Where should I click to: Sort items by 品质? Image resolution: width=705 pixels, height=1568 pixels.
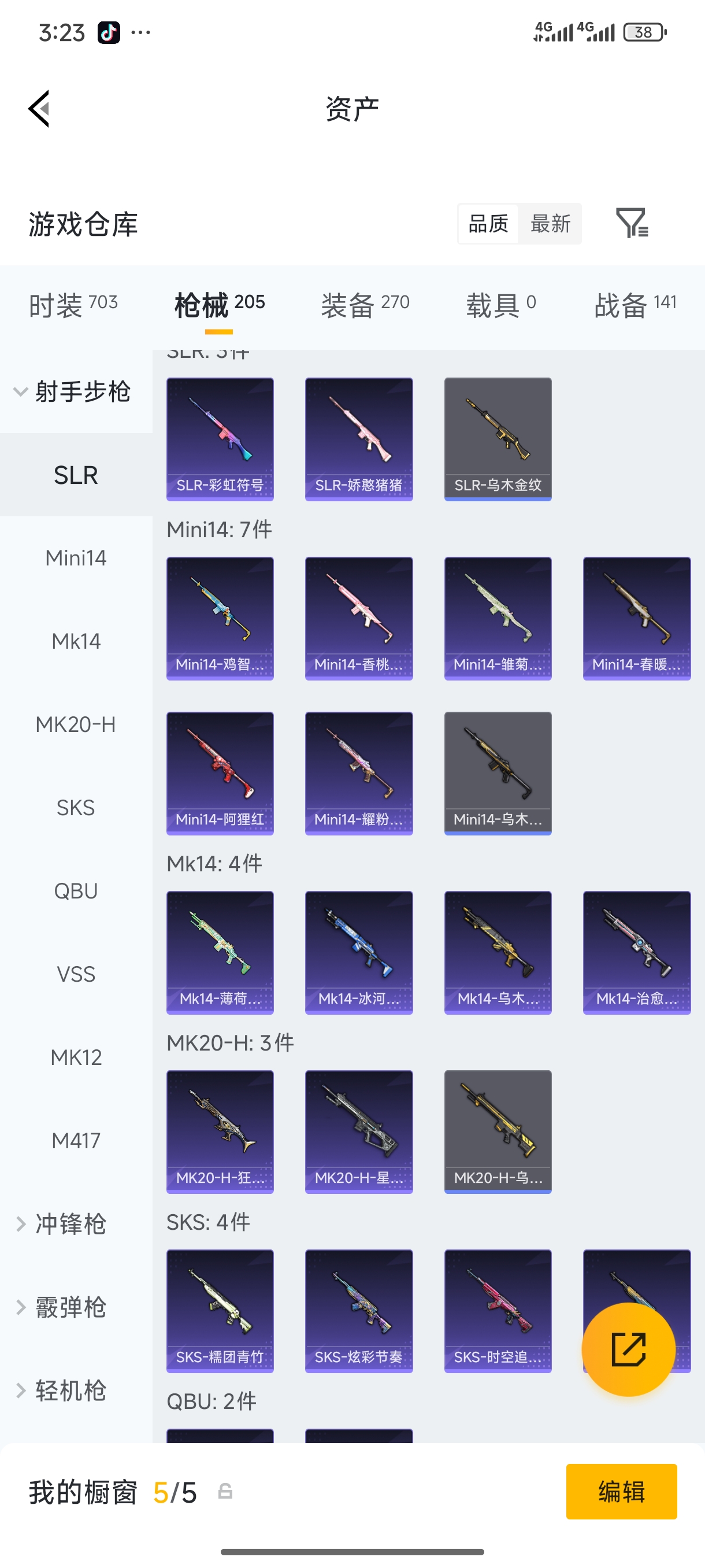tap(488, 223)
